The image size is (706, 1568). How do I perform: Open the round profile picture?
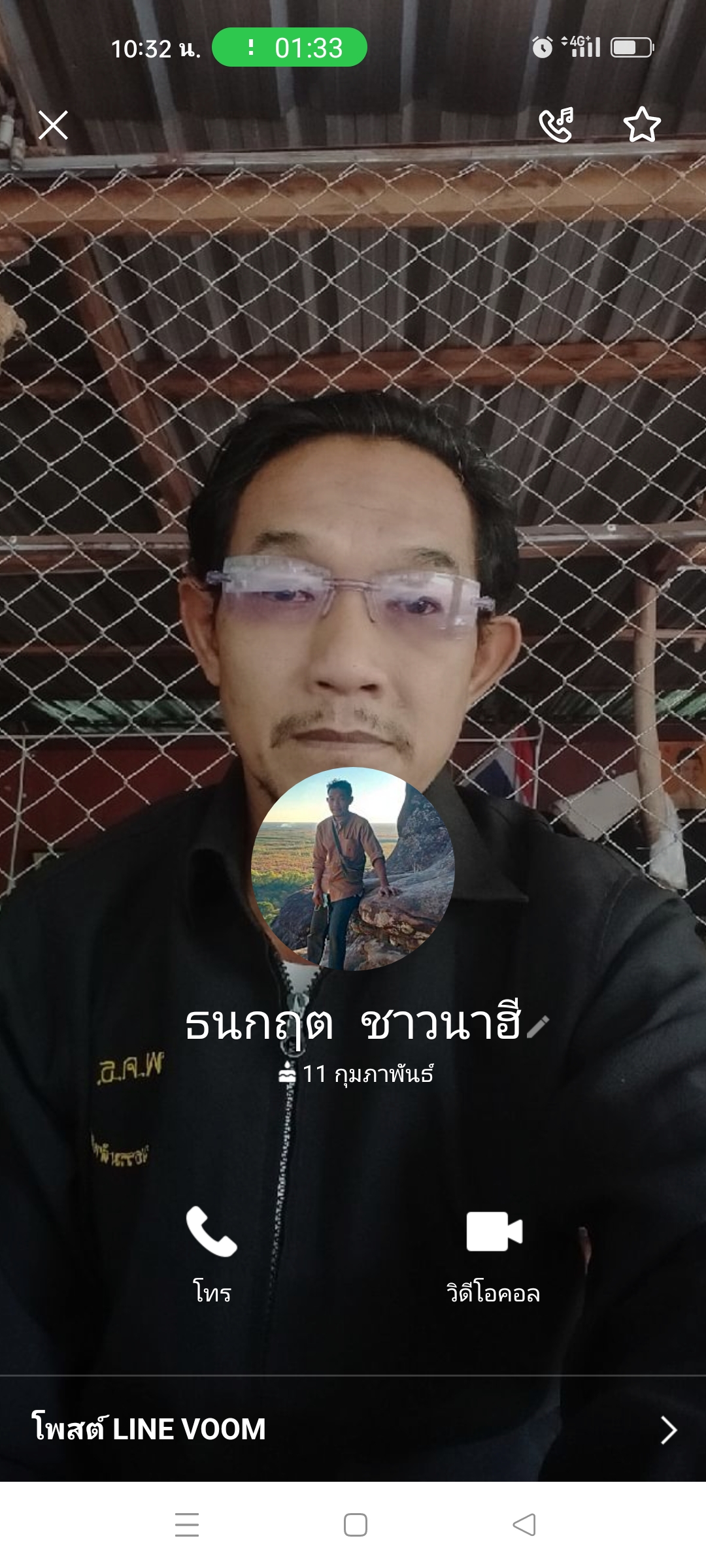353,869
